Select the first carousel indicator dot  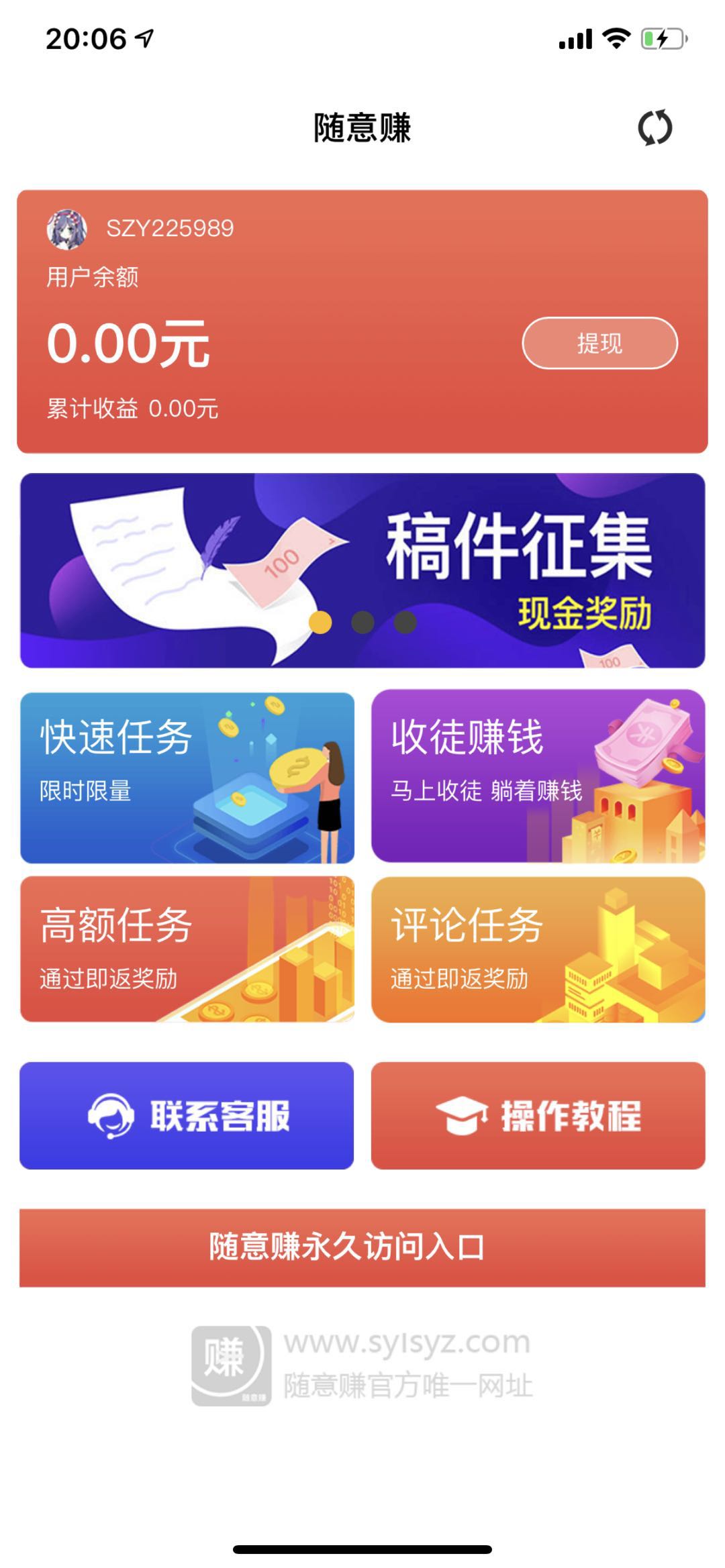tap(319, 624)
